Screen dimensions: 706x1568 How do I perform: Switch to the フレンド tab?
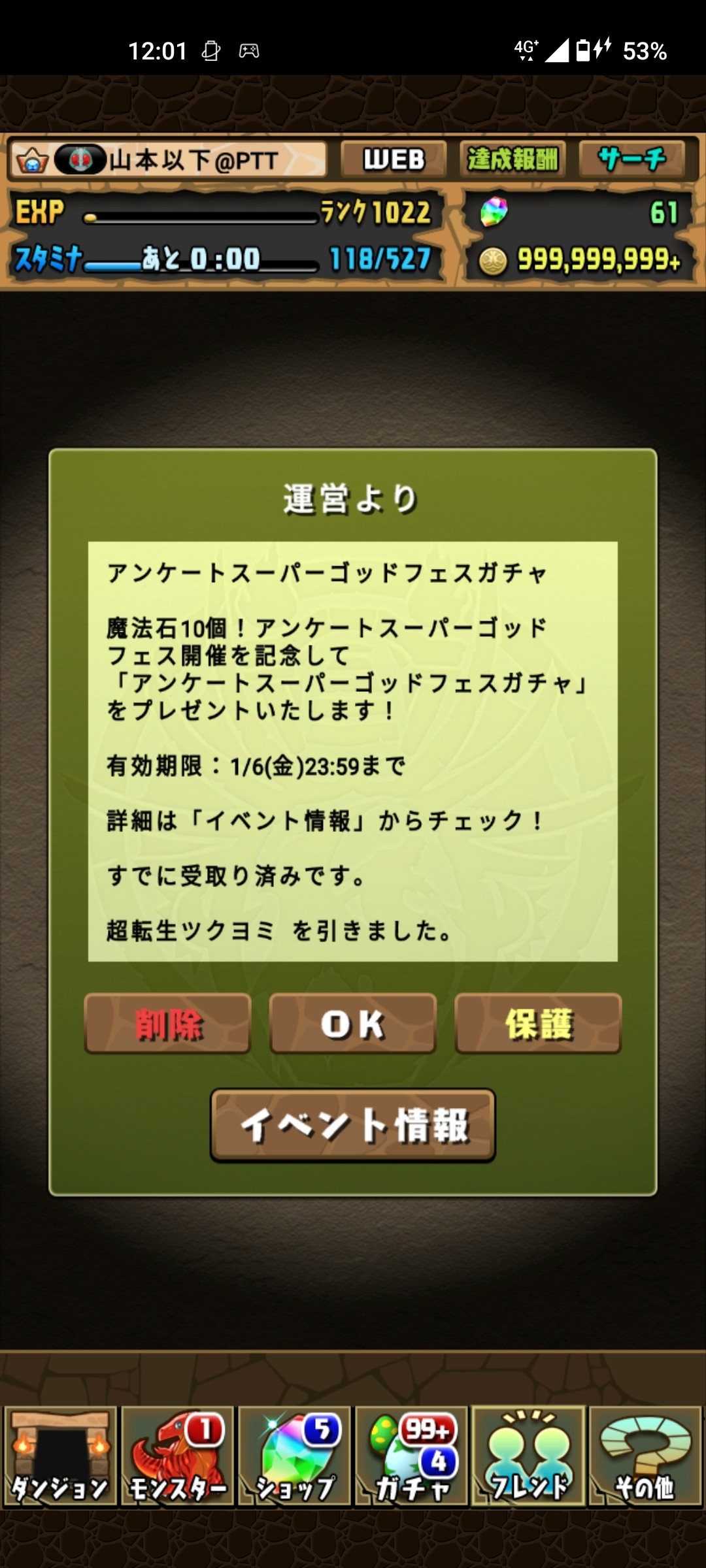coord(528,1456)
